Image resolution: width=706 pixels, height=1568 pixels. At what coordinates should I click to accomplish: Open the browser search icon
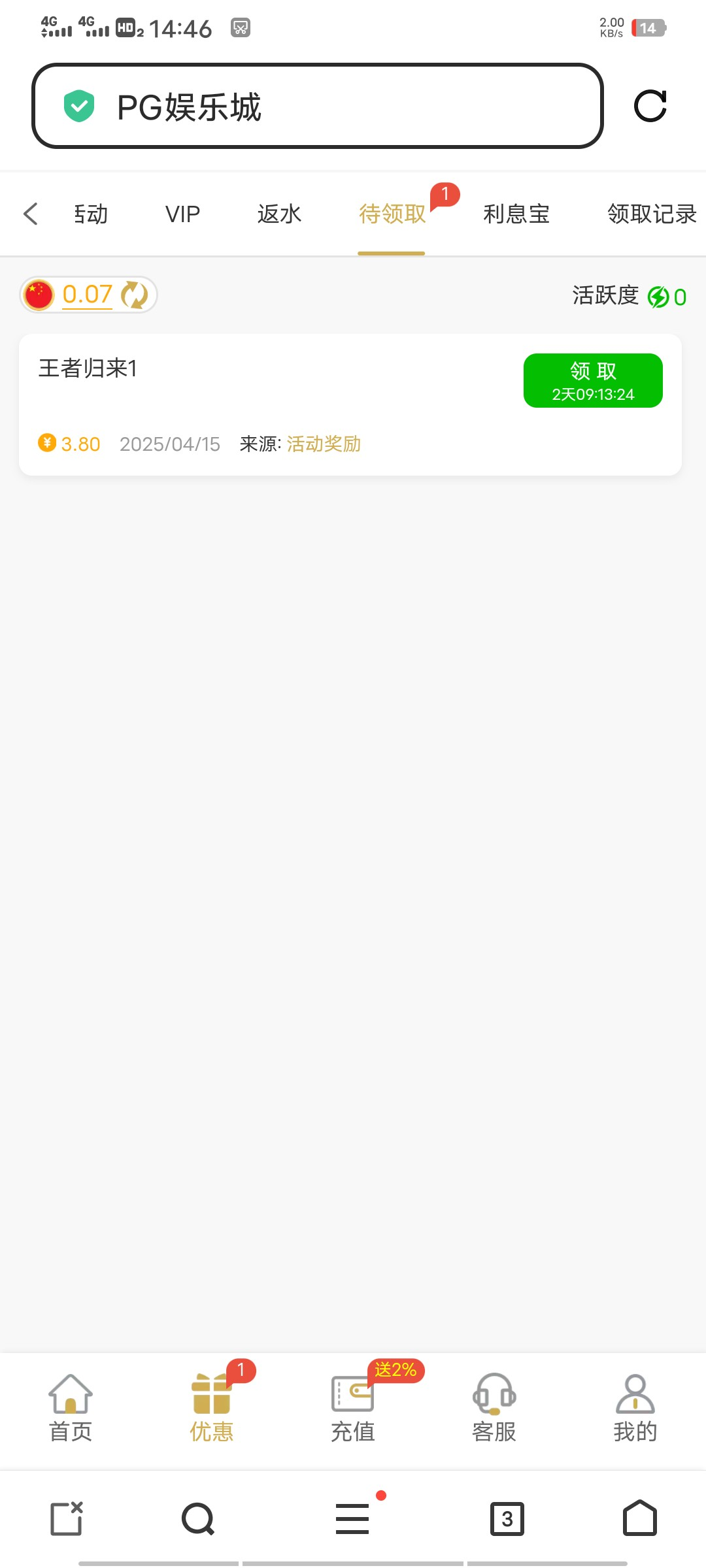[x=198, y=1518]
